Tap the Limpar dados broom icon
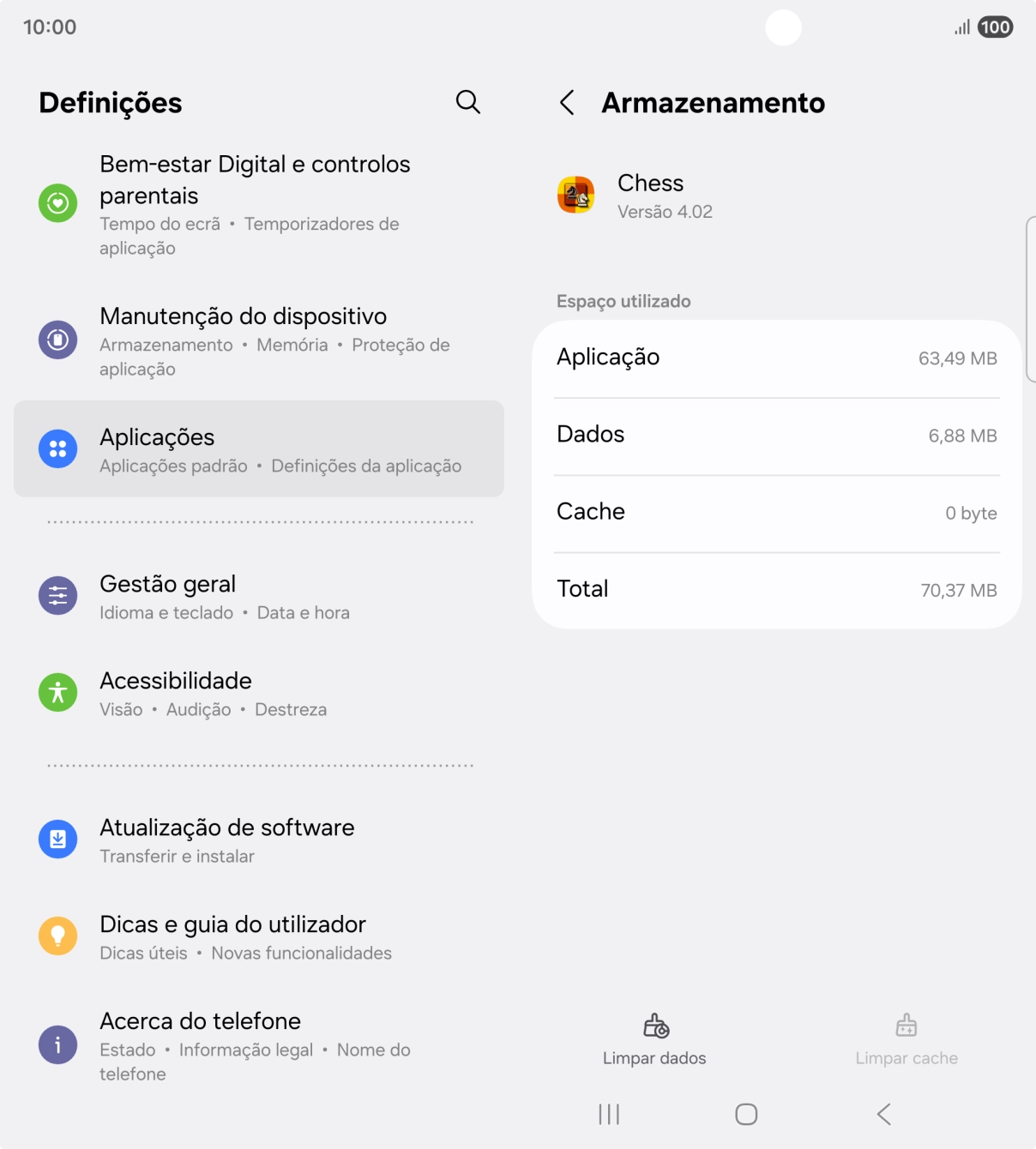1036x1149 pixels. pos(654,1026)
